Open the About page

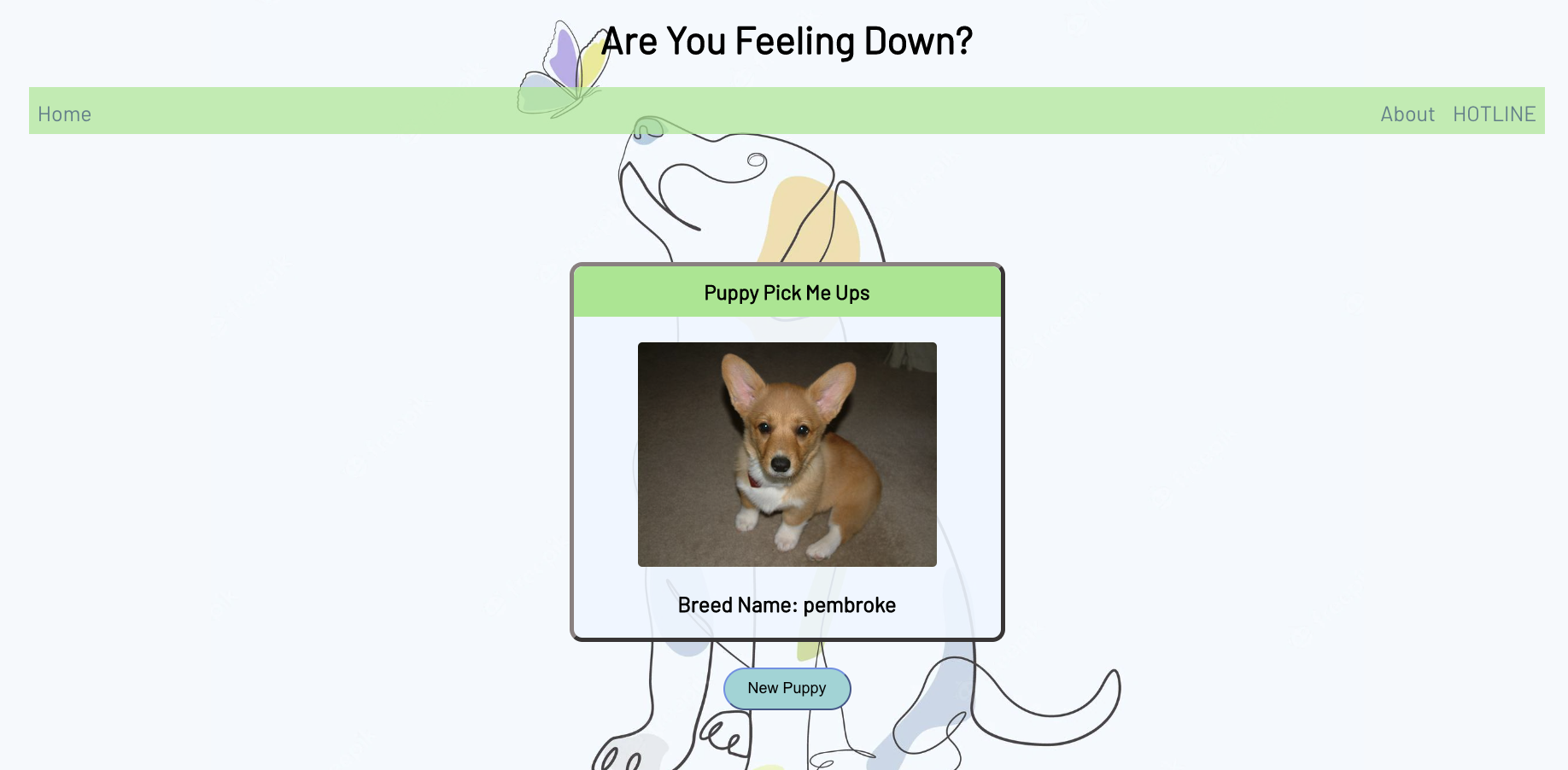click(x=1407, y=114)
